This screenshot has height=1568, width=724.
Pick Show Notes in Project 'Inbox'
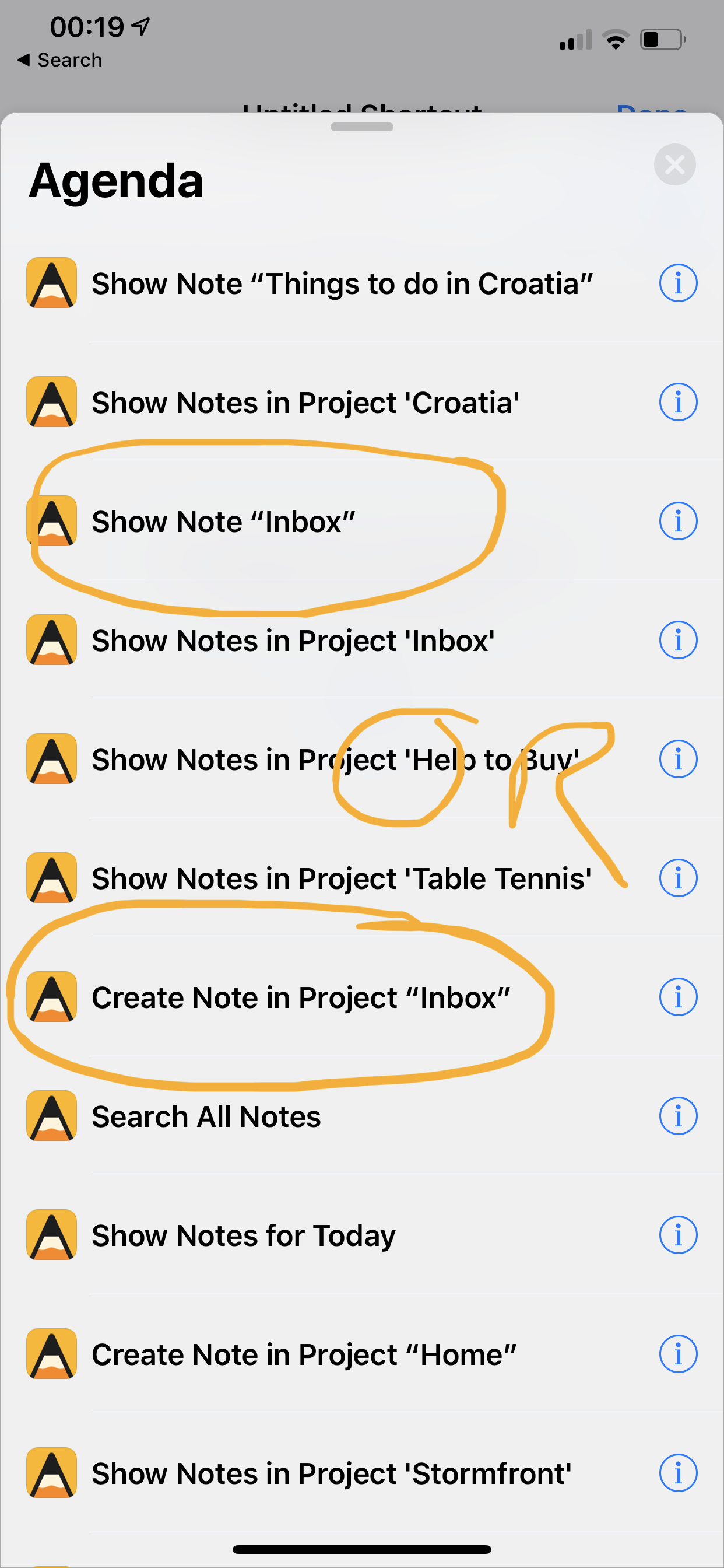point(362,640)
